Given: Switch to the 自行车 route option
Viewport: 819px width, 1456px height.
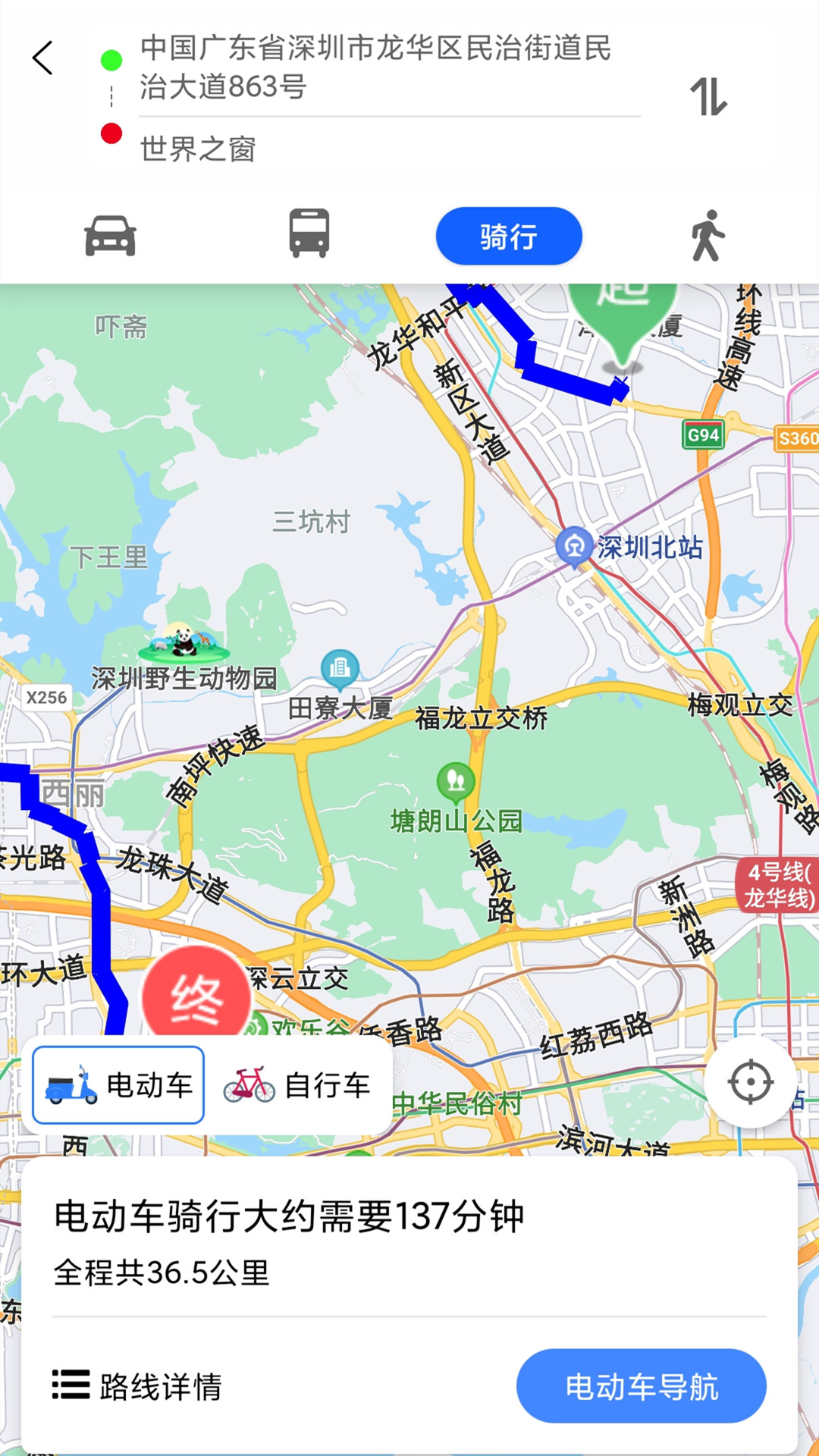Looking at the screenshot, I should click(297, 1083).
